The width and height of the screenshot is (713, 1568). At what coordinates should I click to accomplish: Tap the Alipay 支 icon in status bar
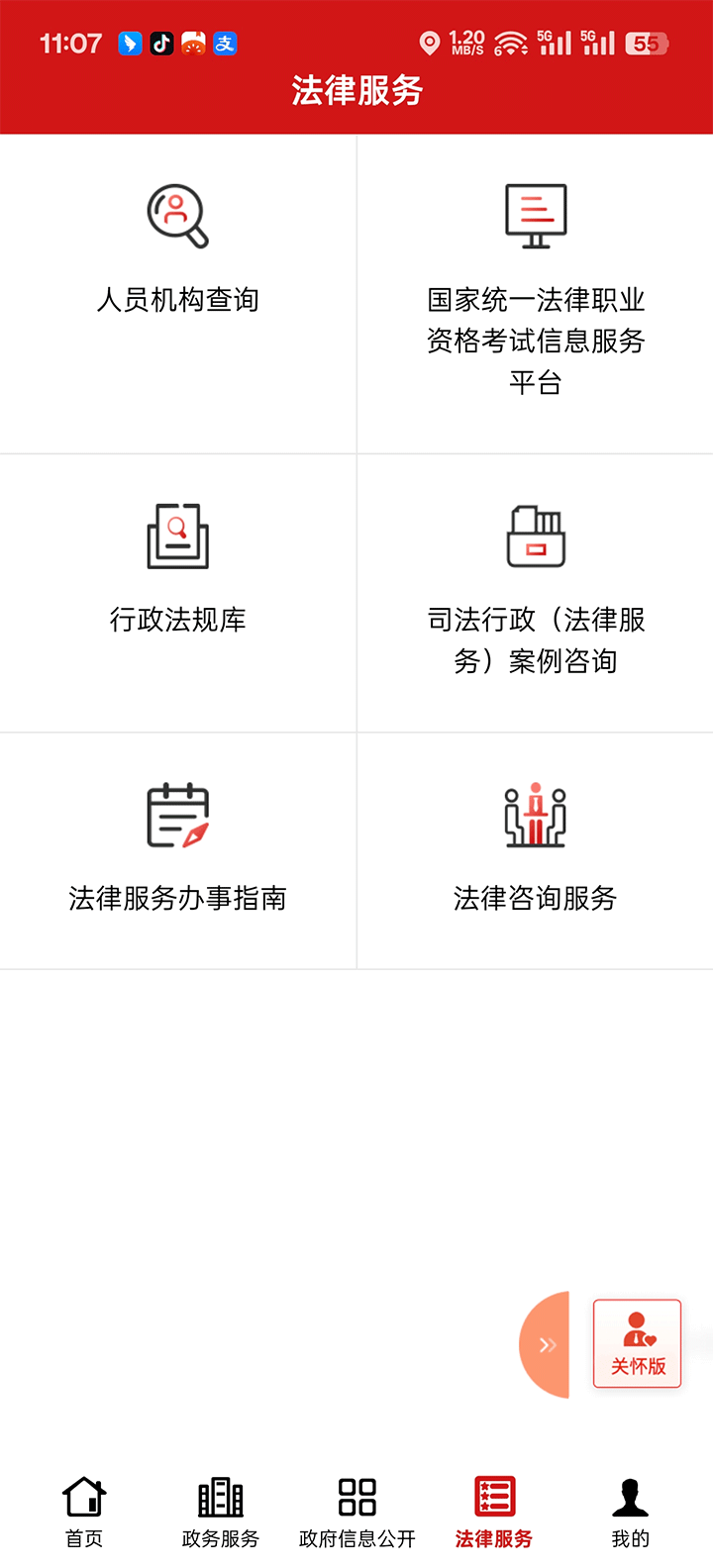pyautogui.click(x=223, y=43)
